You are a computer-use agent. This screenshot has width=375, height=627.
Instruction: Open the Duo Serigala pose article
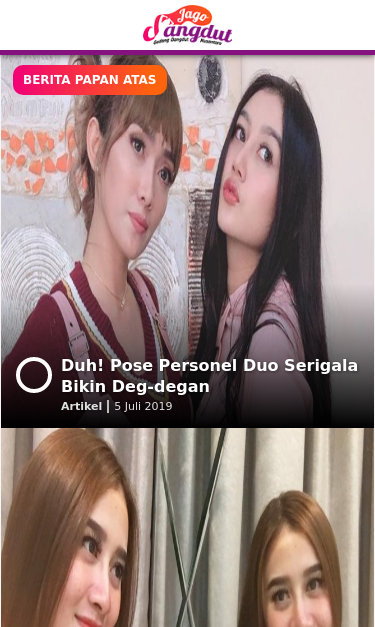pos(209,375)
